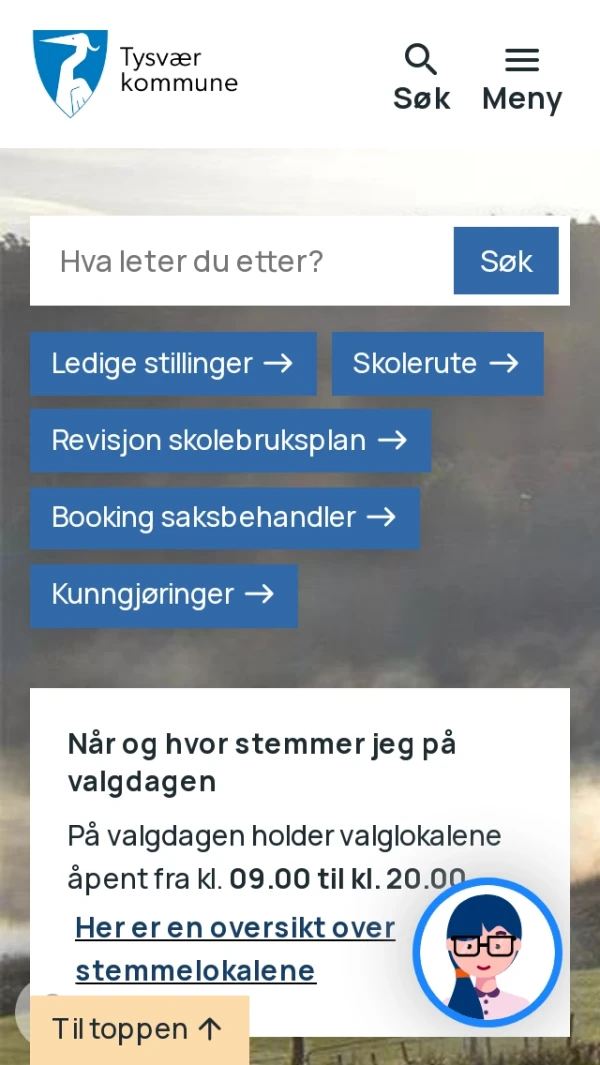Open the Meny hamburger menu
The width and height of the screenshot is (600, 1065).
coord(521,77)
